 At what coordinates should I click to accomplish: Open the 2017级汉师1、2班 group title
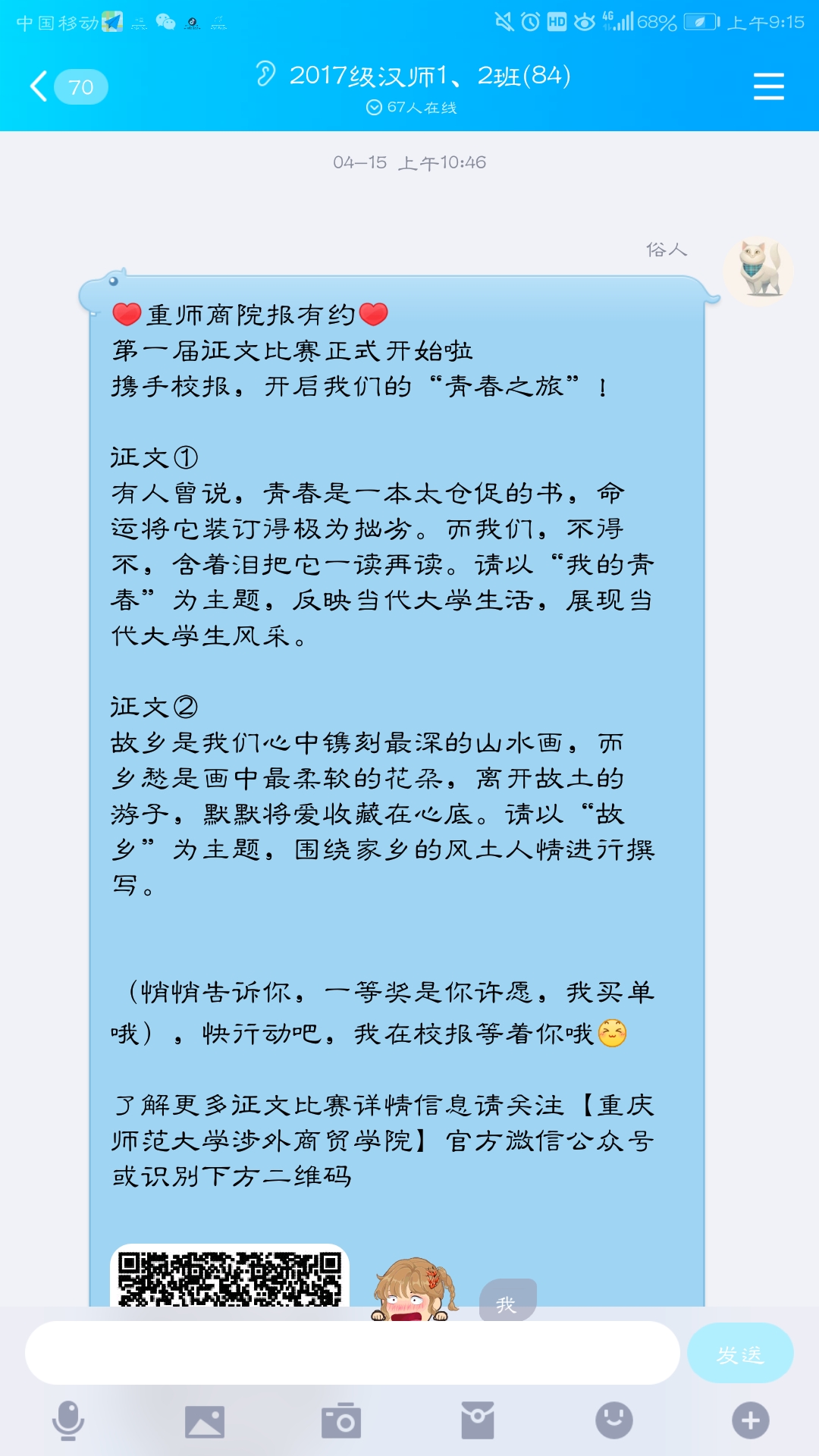click(429, 76)
